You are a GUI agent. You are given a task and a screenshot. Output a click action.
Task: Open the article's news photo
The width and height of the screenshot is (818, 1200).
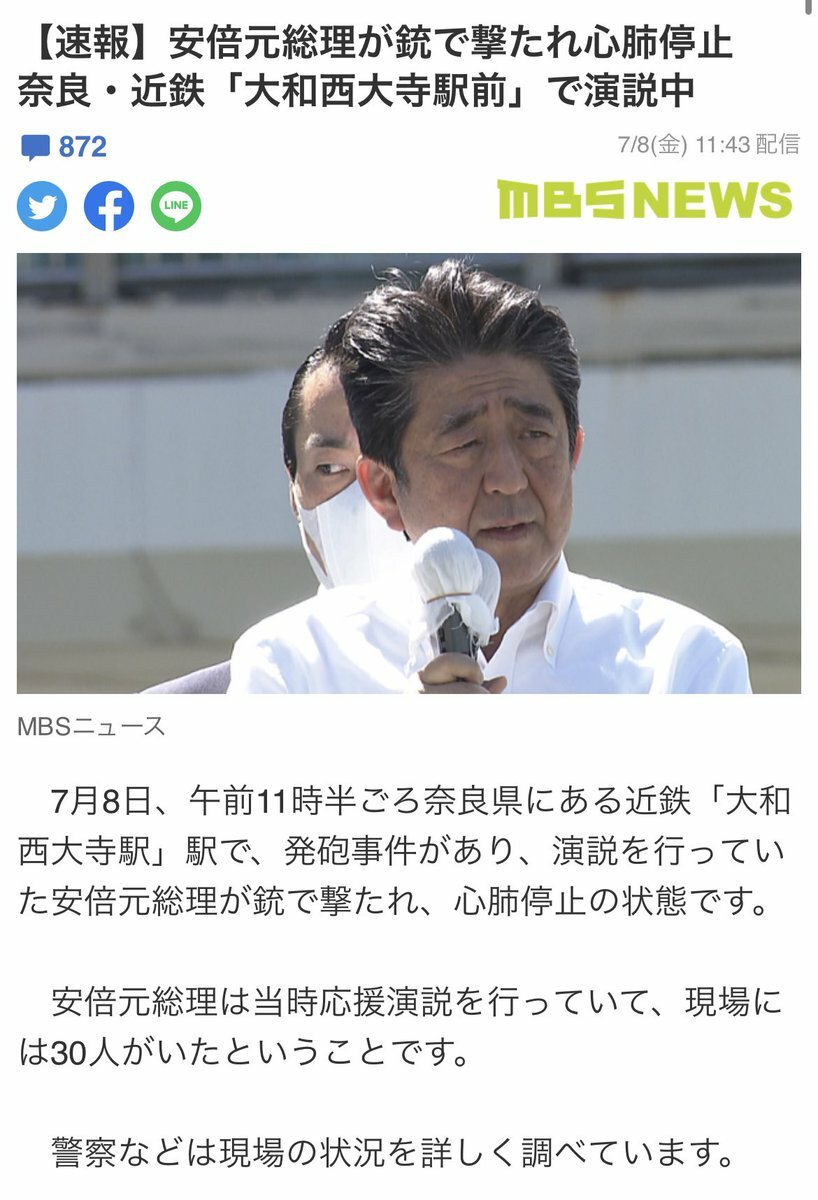click(x=408, y=473)
